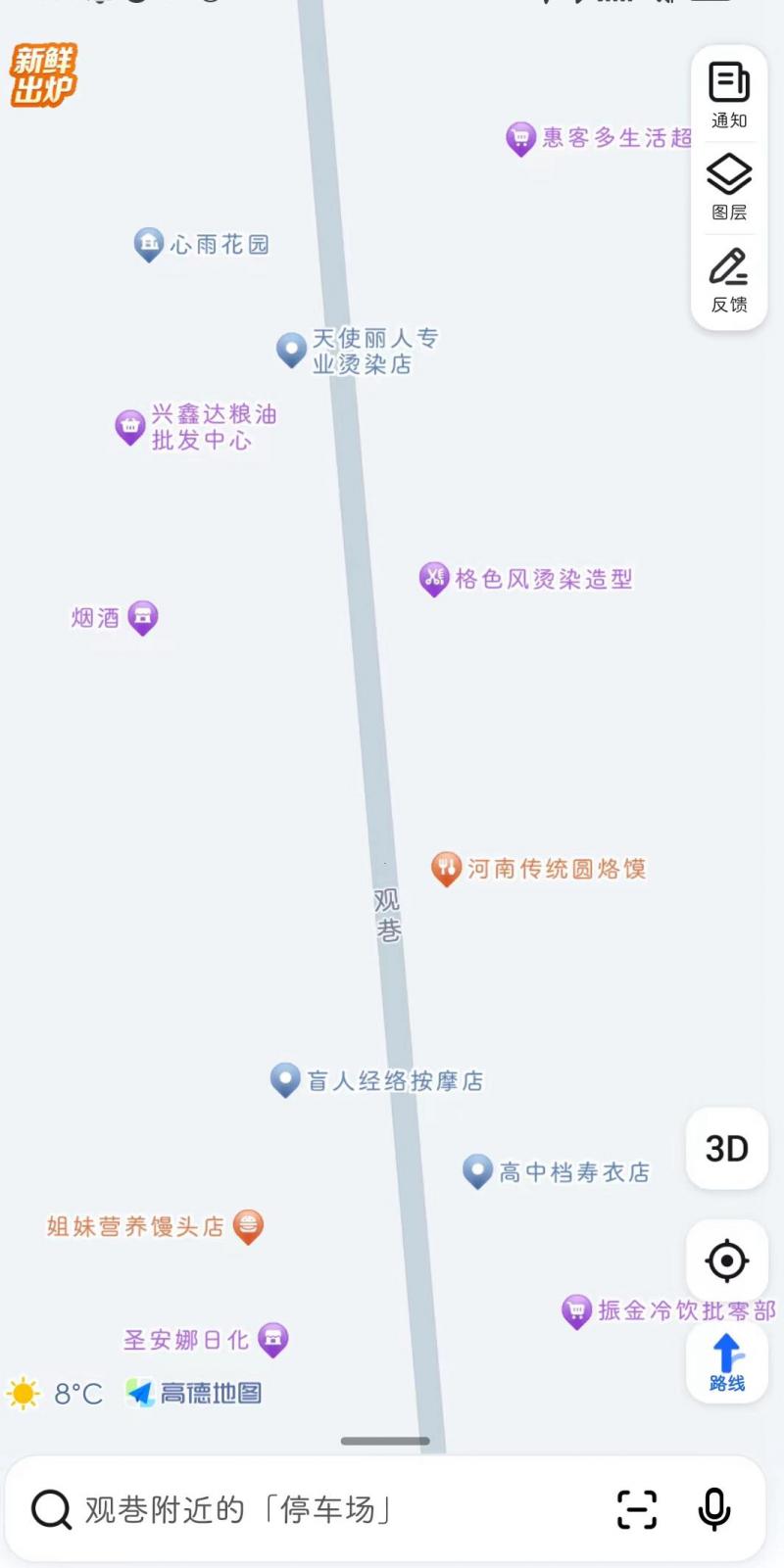Select the 姐妹营养馒头店 marker
Viewport: 784px width, 1568px height.
249,1225
